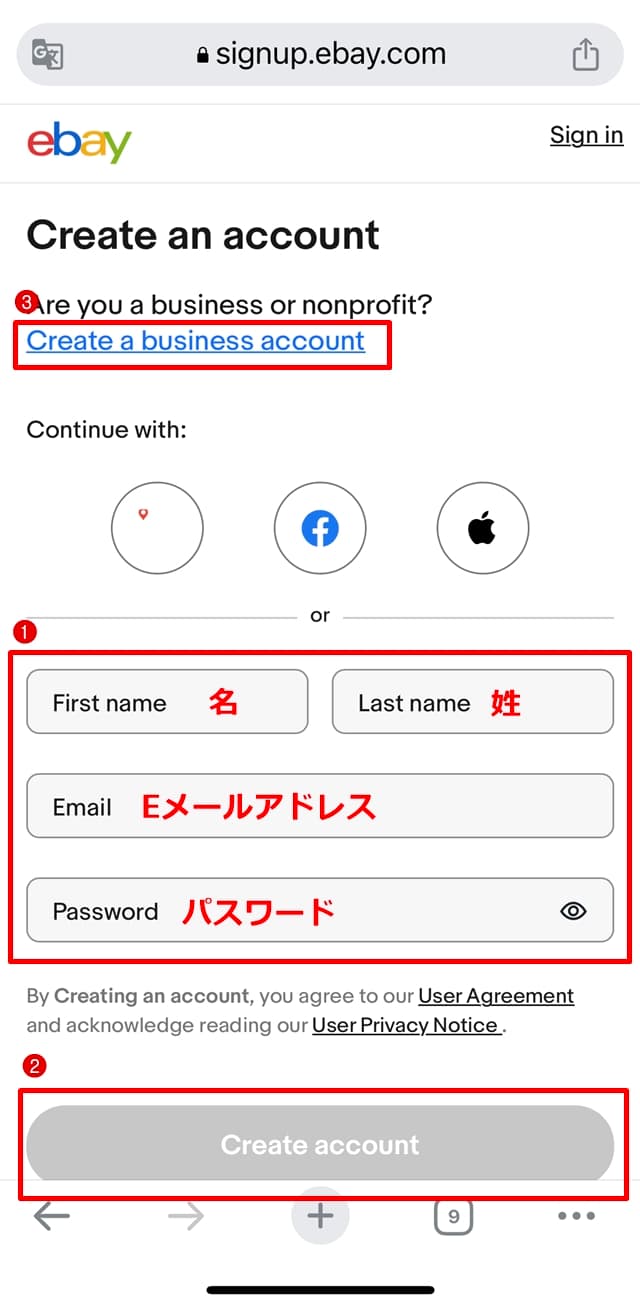View the 9 open tabs

coord(453,1216)
